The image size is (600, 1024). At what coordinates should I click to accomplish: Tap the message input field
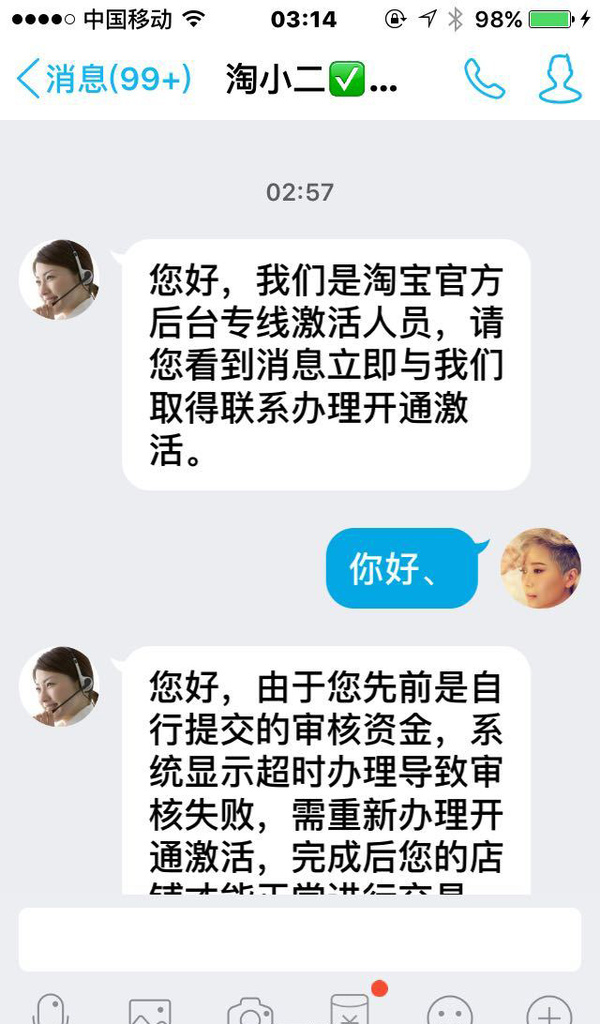pyautogui.click(x=299, y=939)
